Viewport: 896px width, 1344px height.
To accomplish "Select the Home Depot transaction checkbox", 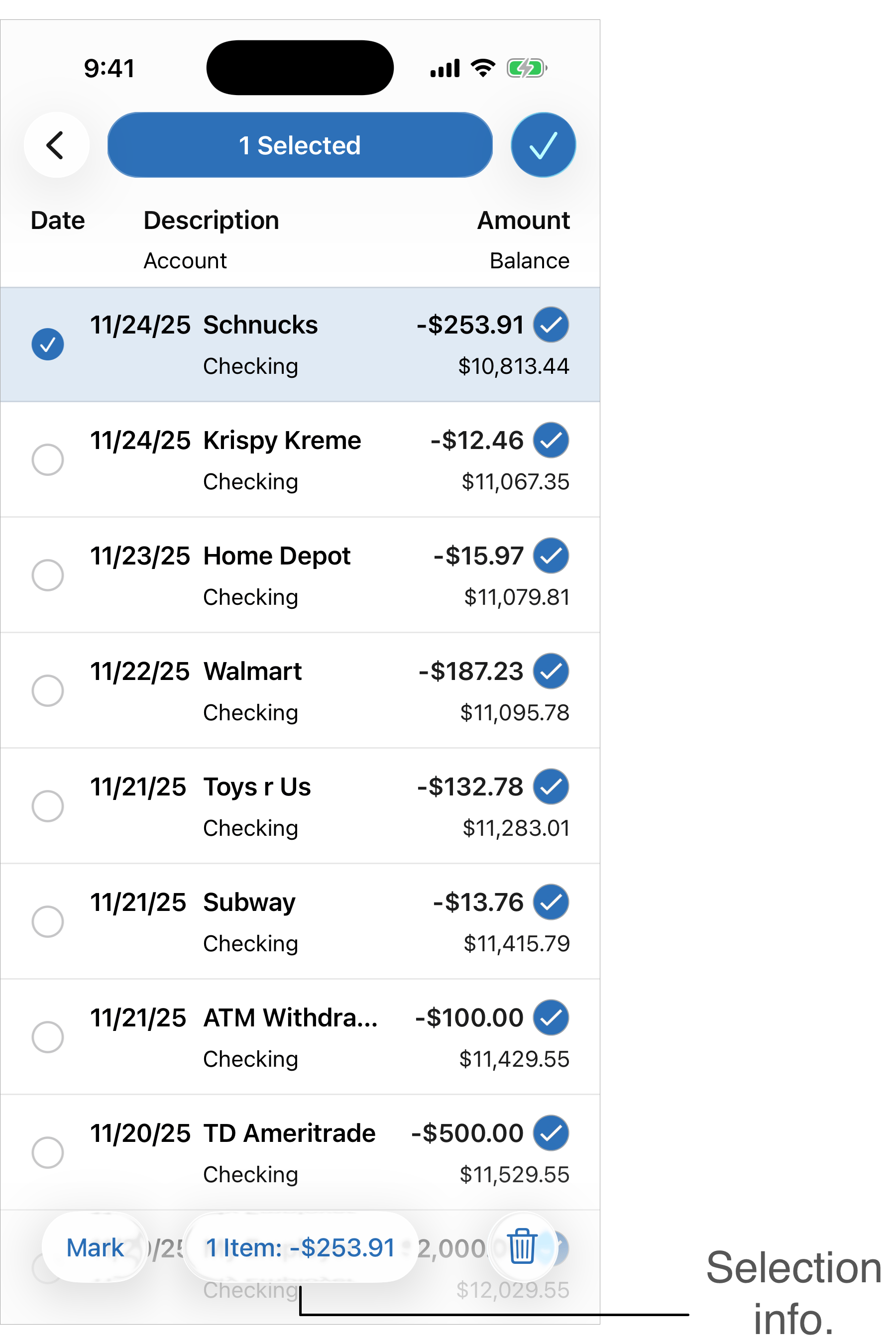I will tap(47, 575).
